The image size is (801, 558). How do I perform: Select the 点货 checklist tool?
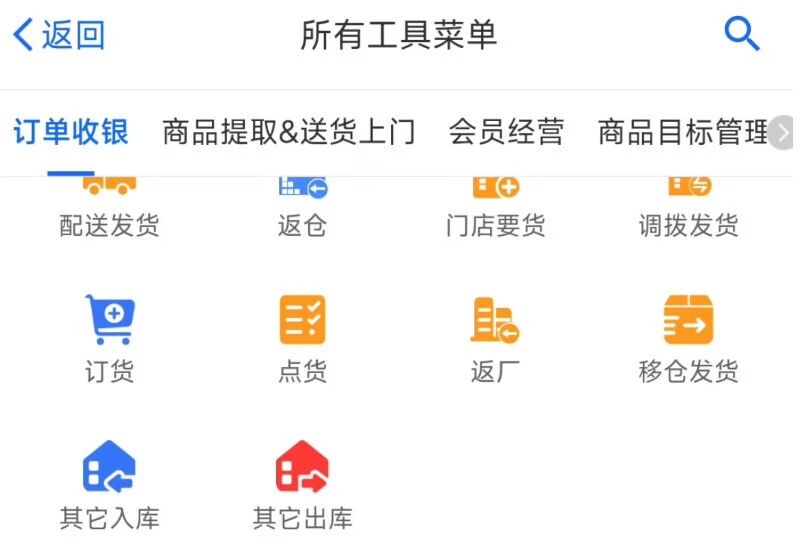pyautogui.click(x=302, y=338)
